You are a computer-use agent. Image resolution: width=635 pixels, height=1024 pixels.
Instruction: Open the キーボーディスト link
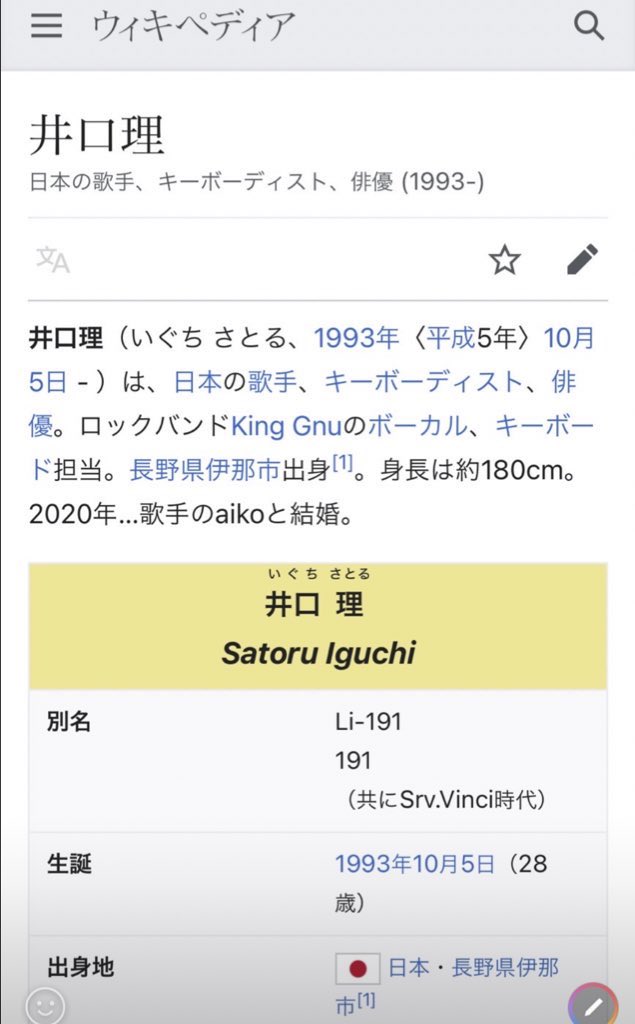click(x=425, y=382)
